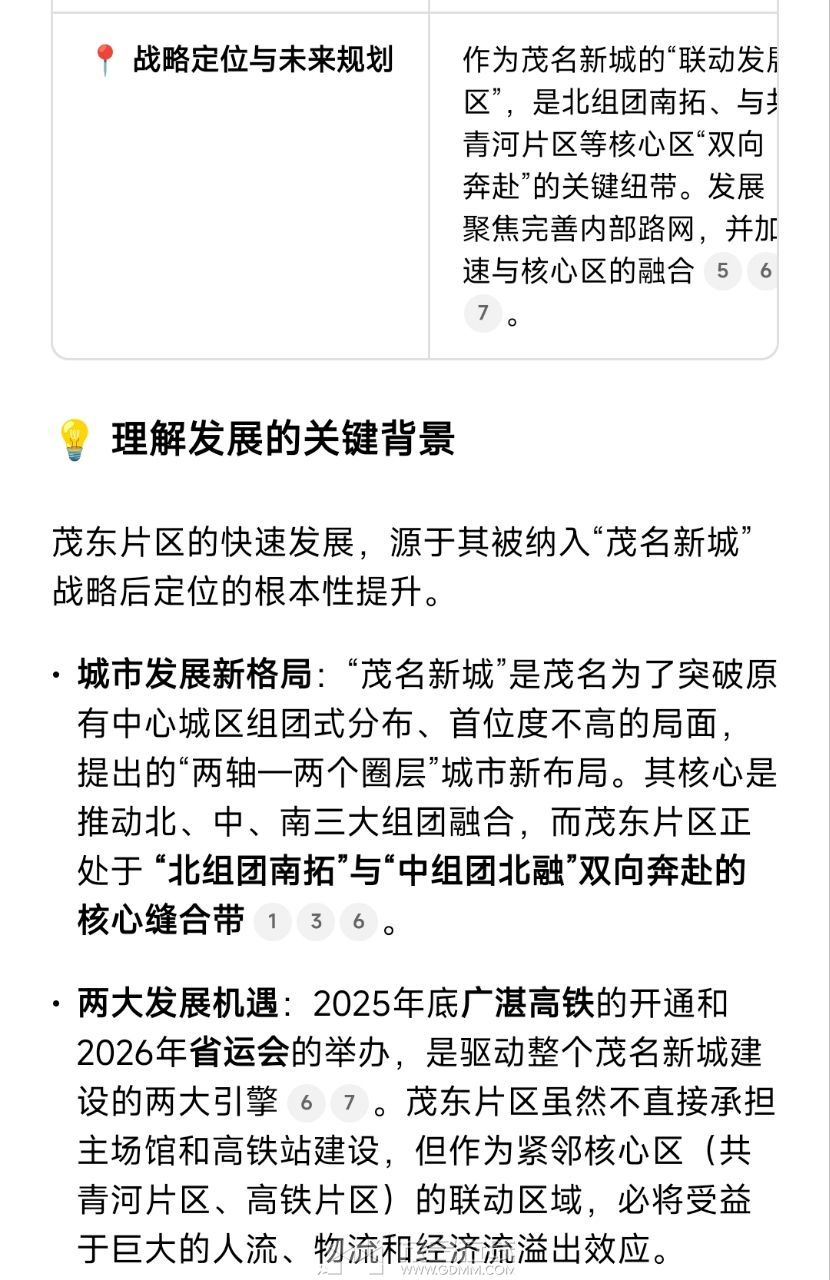Open citation 5 in the table cell
The image size is (830, 1280).
(723, 271)
